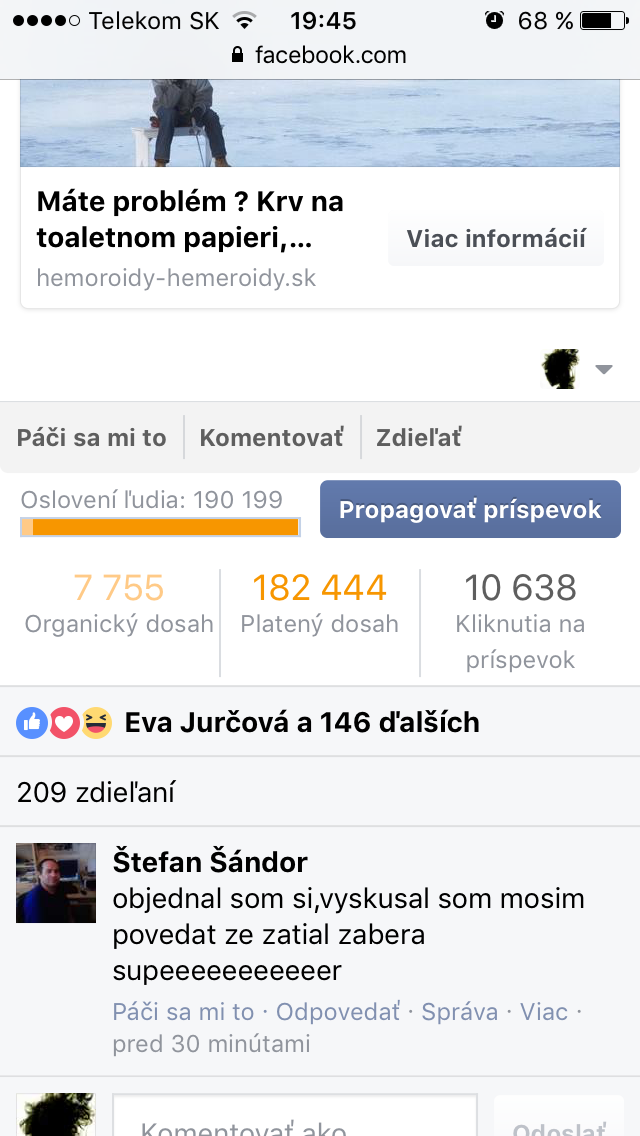Focus the Komentovať ako comment field
The height and width of the screenshot is (1136, 640).
[295, 1120]
